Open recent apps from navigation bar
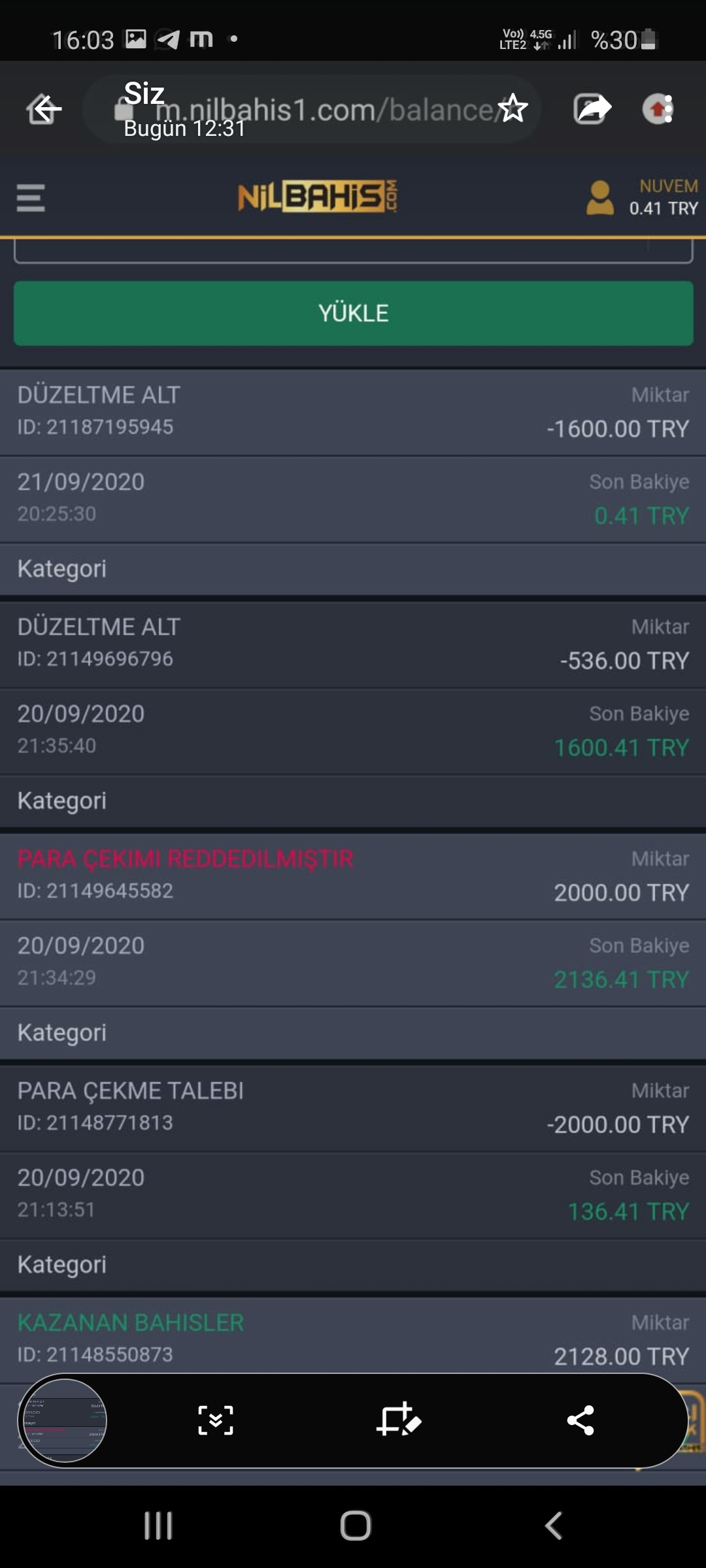This screenshot has width=706, height=1568. (158, 1526)
